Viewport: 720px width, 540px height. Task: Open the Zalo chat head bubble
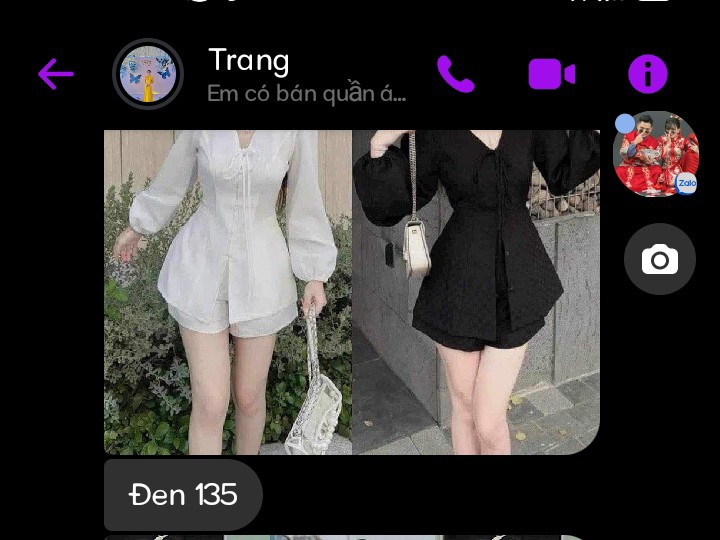pos(656,154)
